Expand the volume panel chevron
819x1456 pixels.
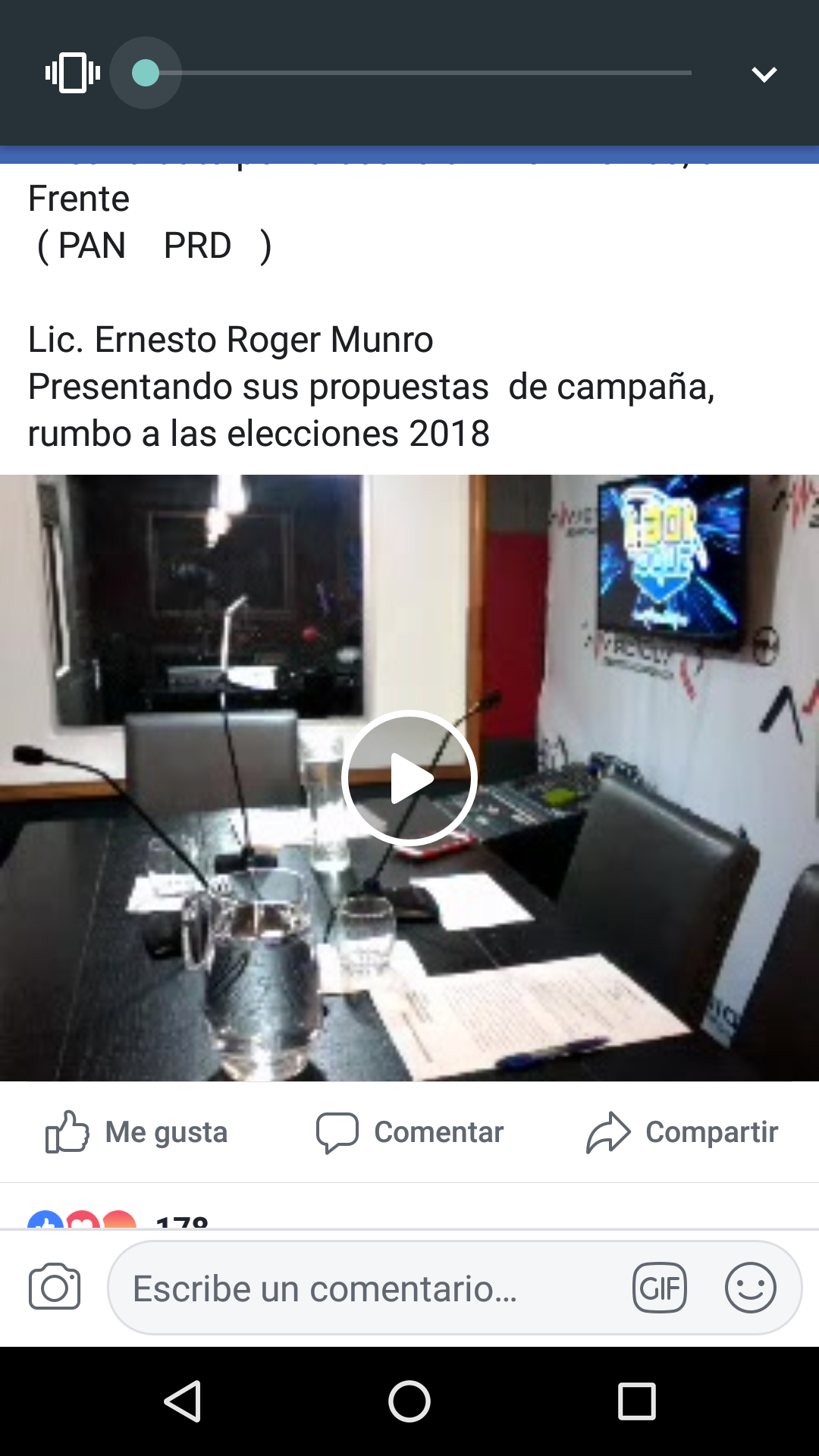764,74
